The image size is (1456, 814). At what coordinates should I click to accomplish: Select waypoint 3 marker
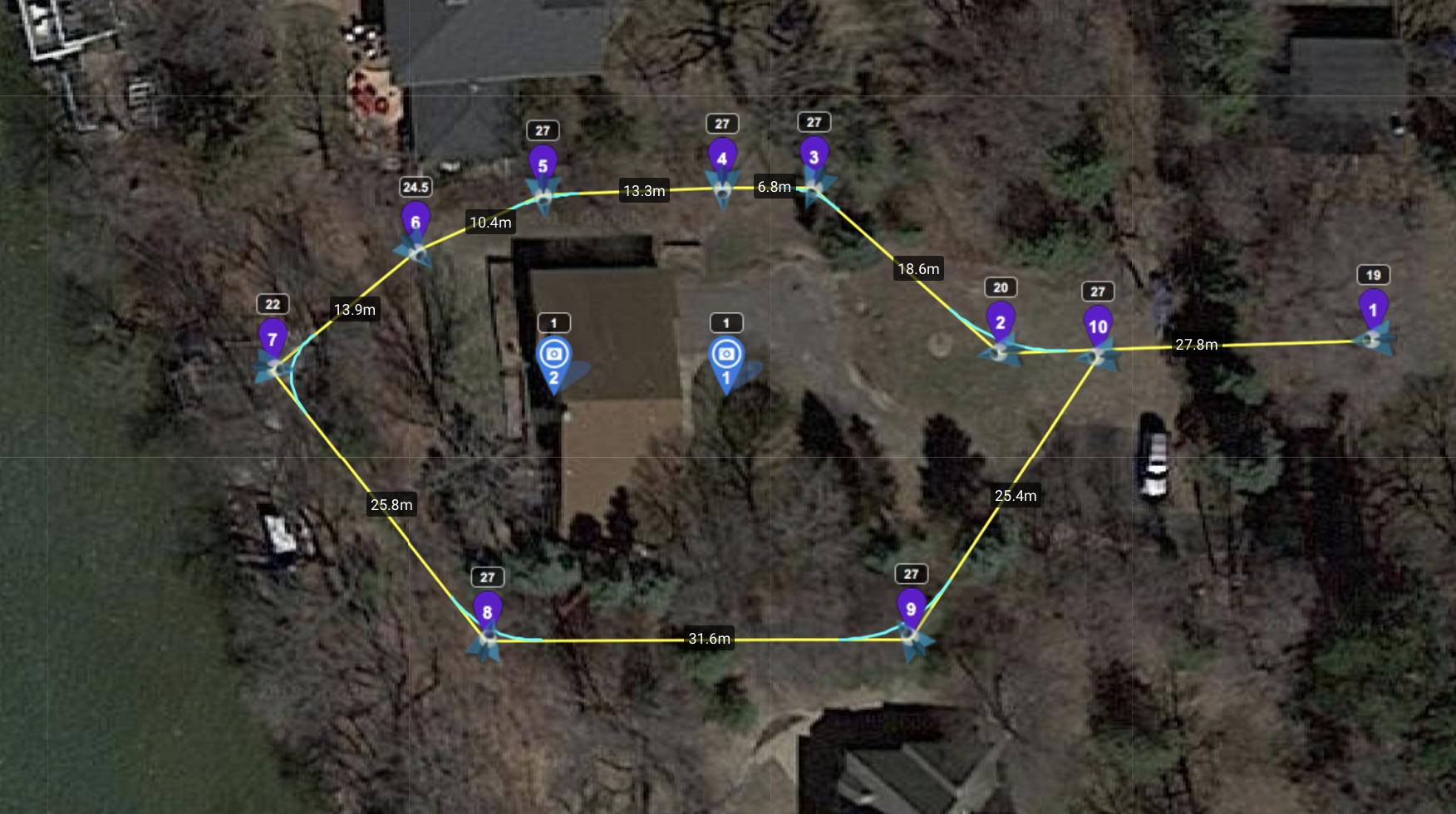point(814,157)
